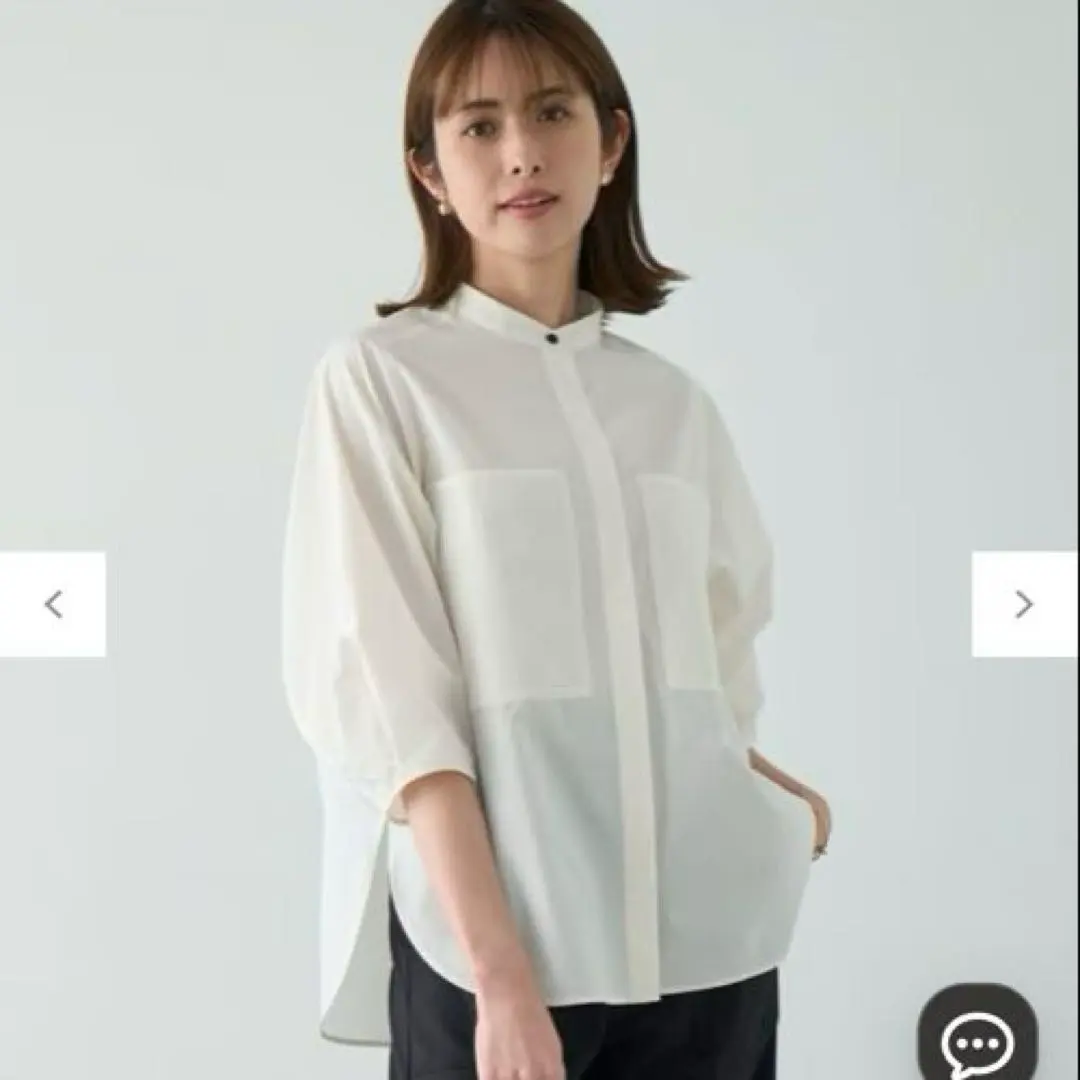Open the chat support bubble

[977, 1035]
